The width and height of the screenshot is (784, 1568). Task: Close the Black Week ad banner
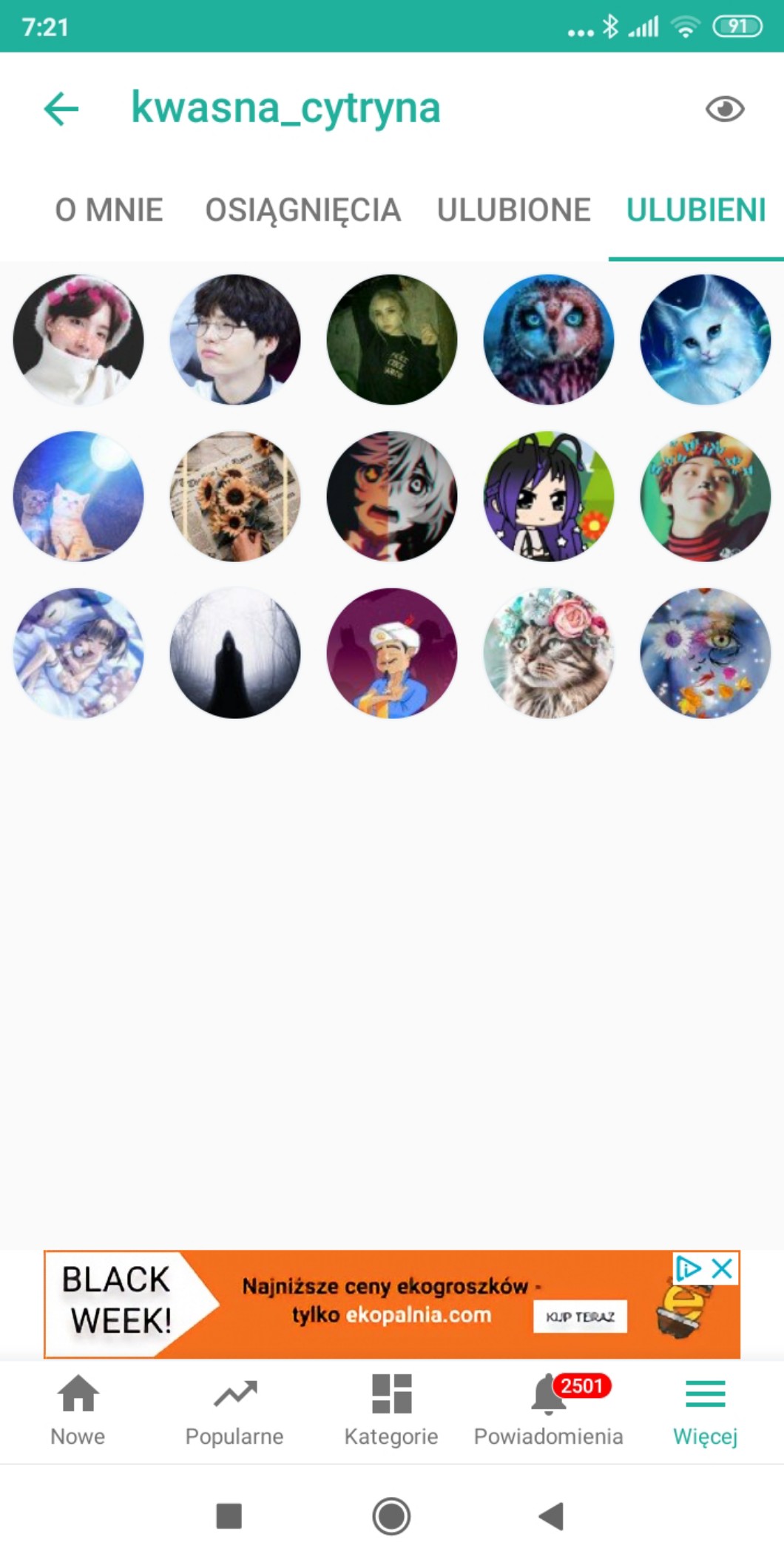[722, 1269]
